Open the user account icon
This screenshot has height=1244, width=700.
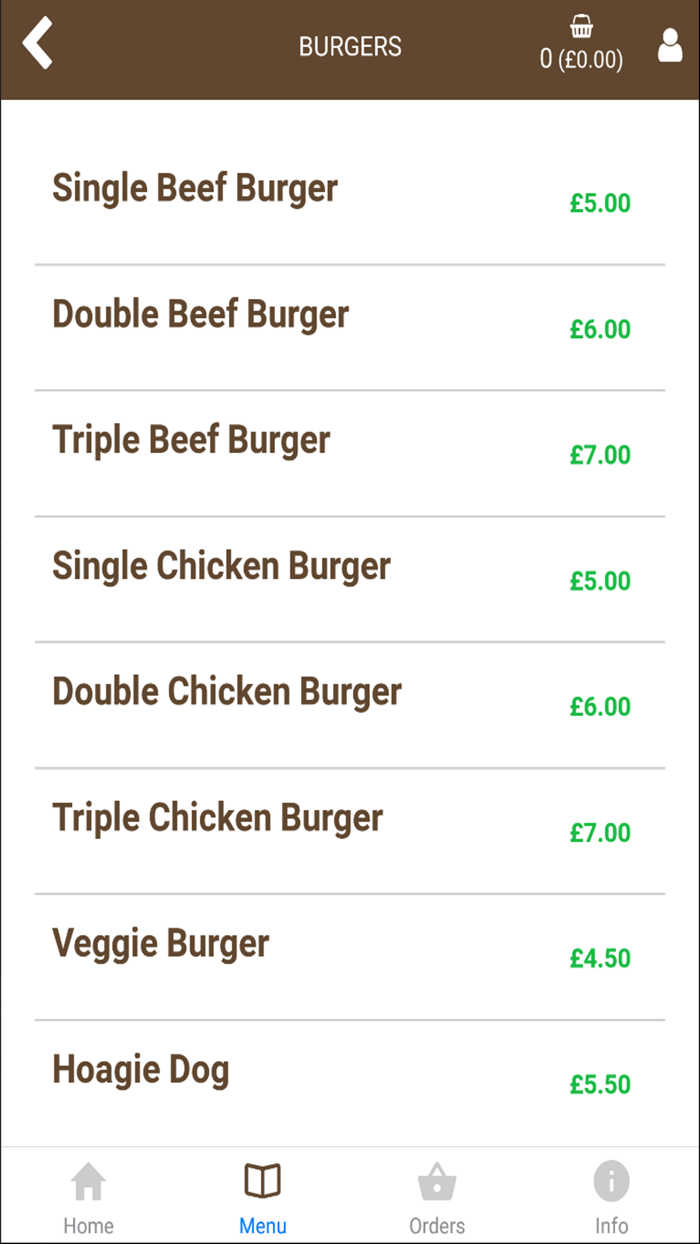pyautogui.click(x=669, y=46)
